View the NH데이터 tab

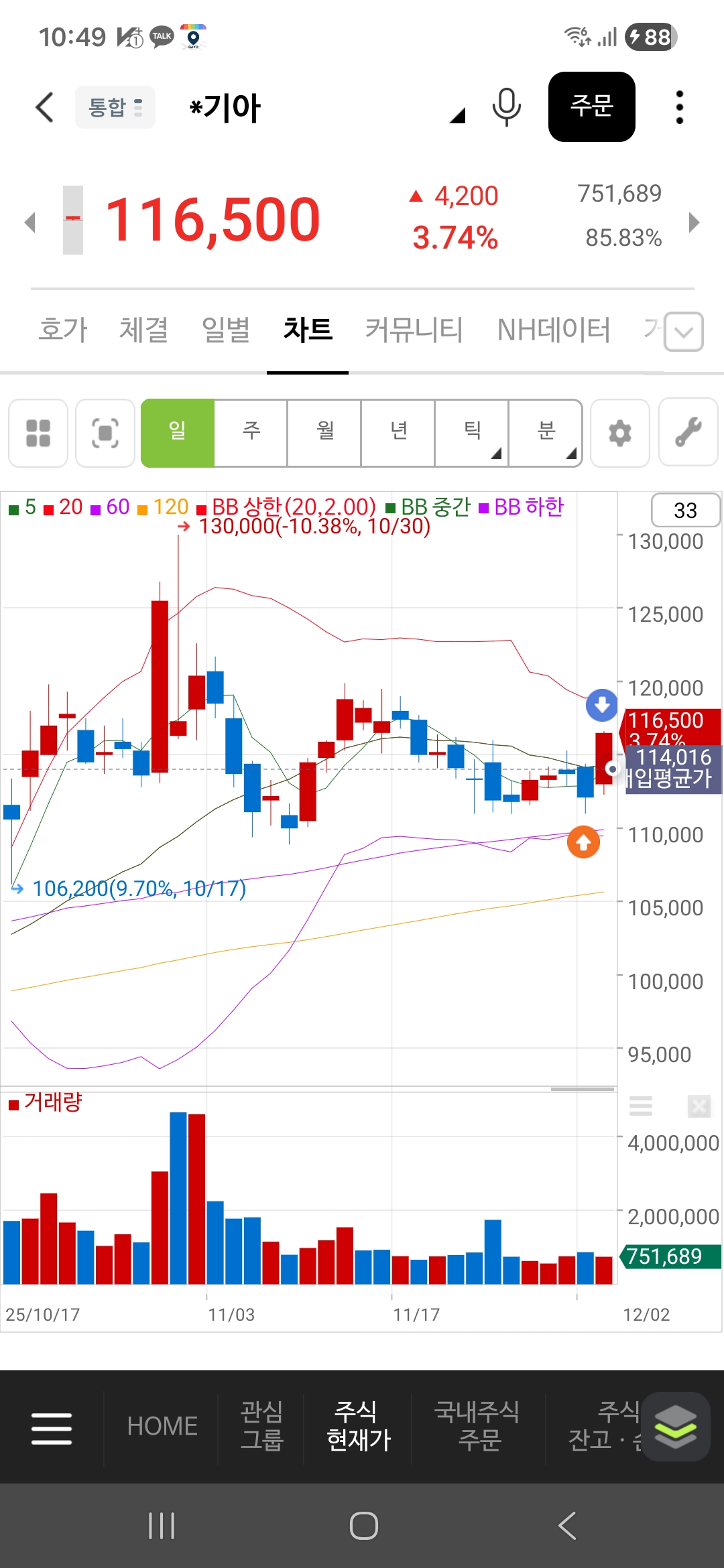point(554,330)
